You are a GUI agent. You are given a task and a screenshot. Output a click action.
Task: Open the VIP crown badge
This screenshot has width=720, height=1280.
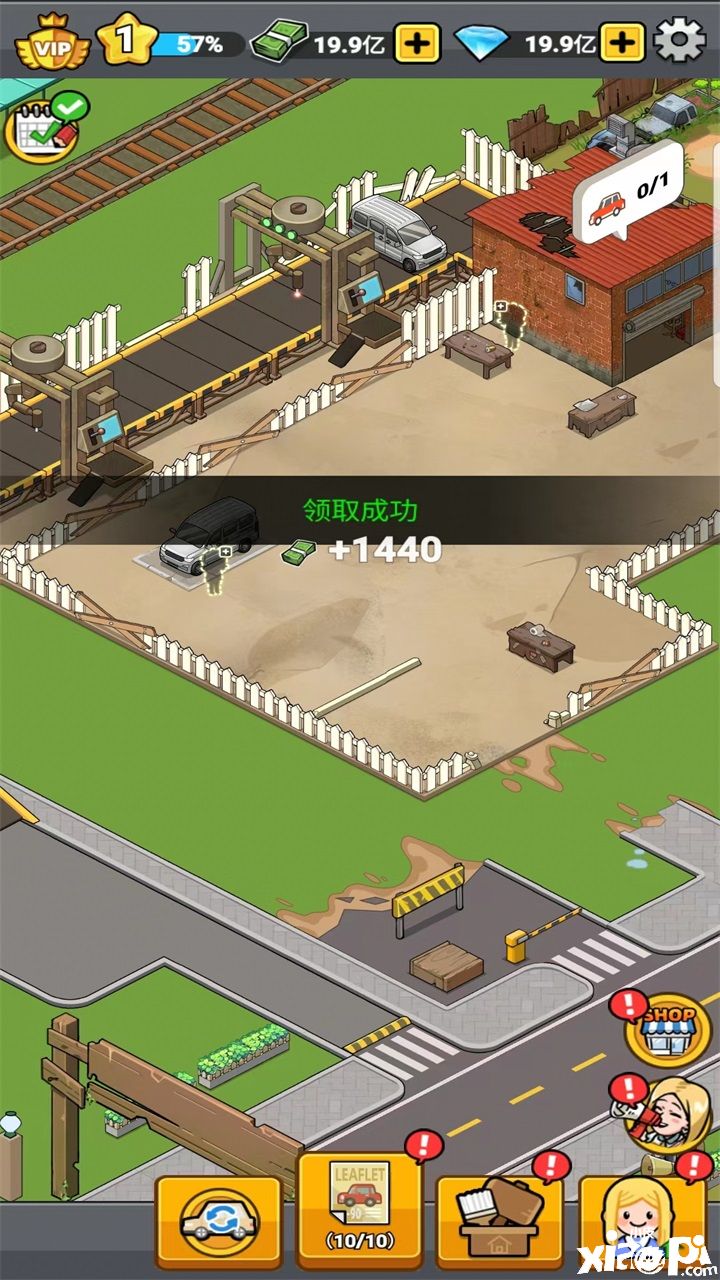[50, 44]
